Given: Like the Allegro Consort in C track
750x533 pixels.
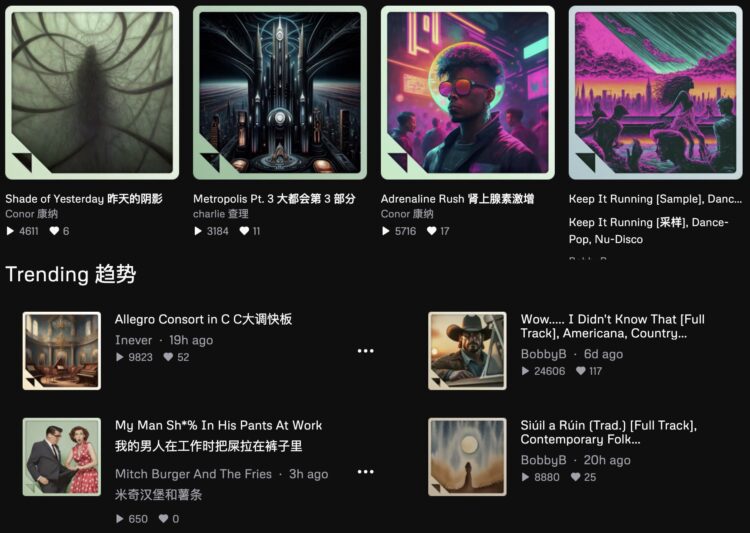Looking at the screenshot, I should pos(168,357).
